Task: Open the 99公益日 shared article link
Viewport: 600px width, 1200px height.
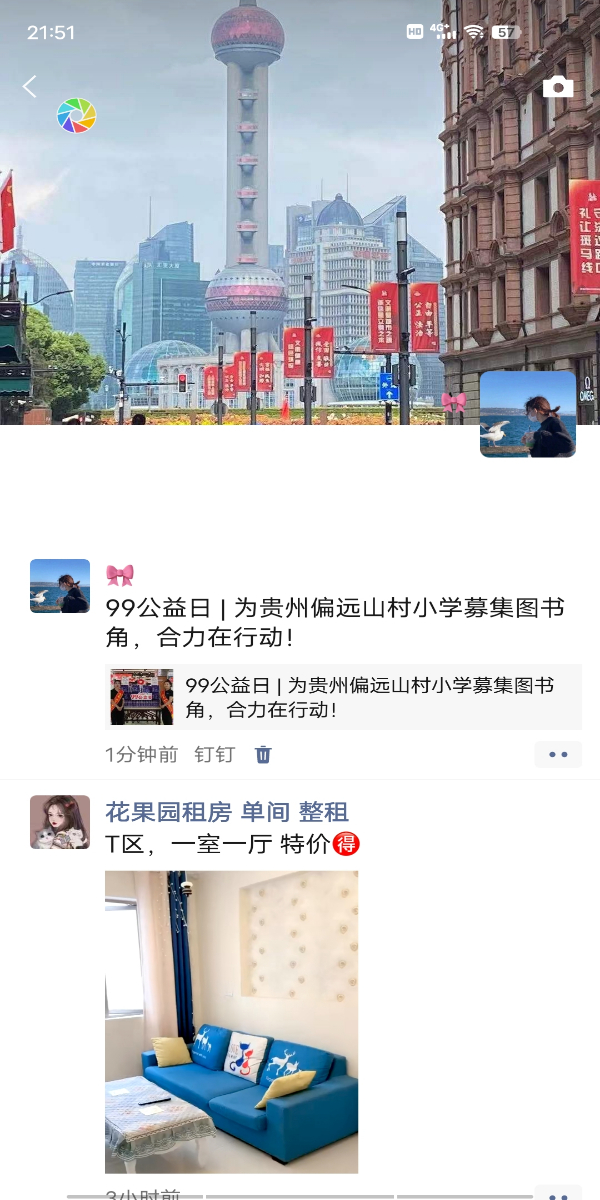Action: coord(343,697)
